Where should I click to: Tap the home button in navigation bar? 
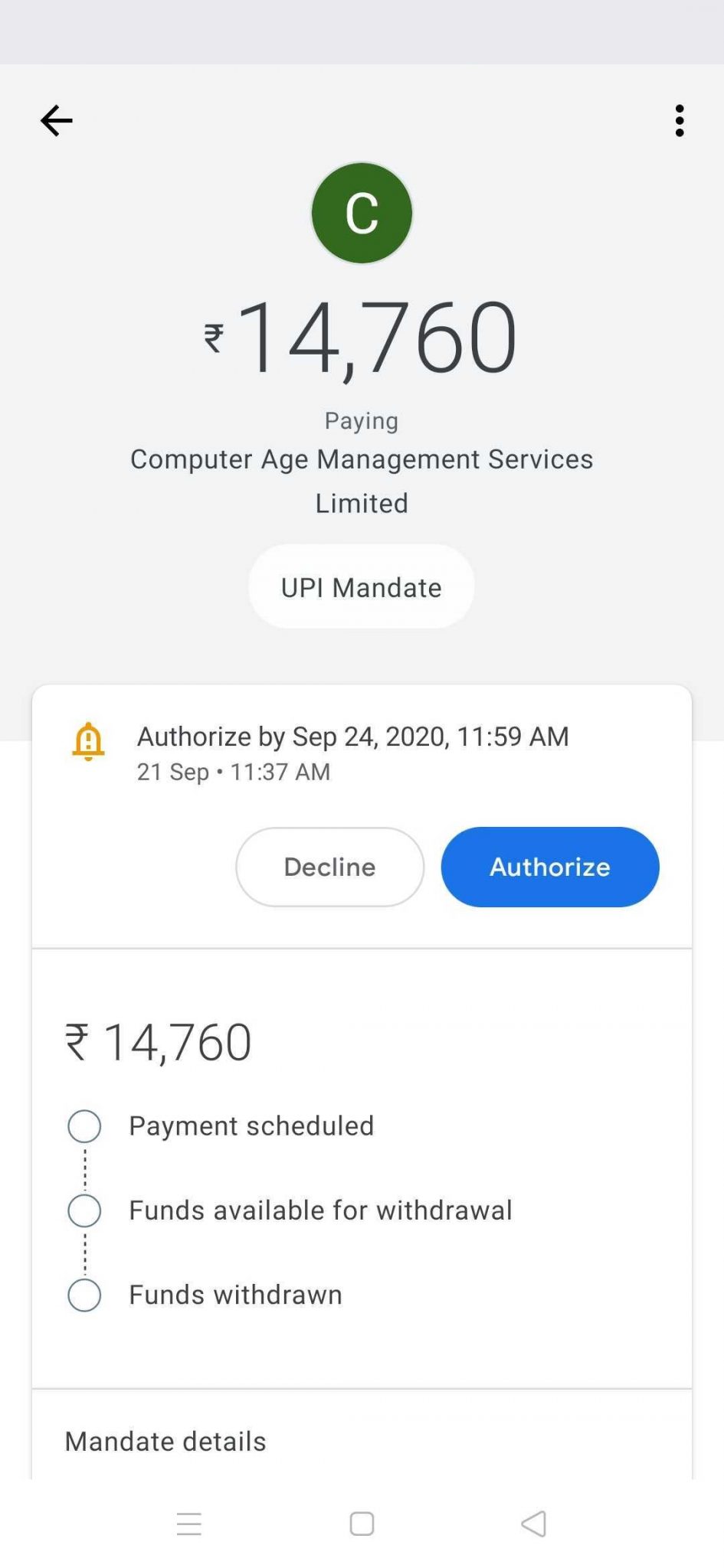click(x=360, y=1524)
